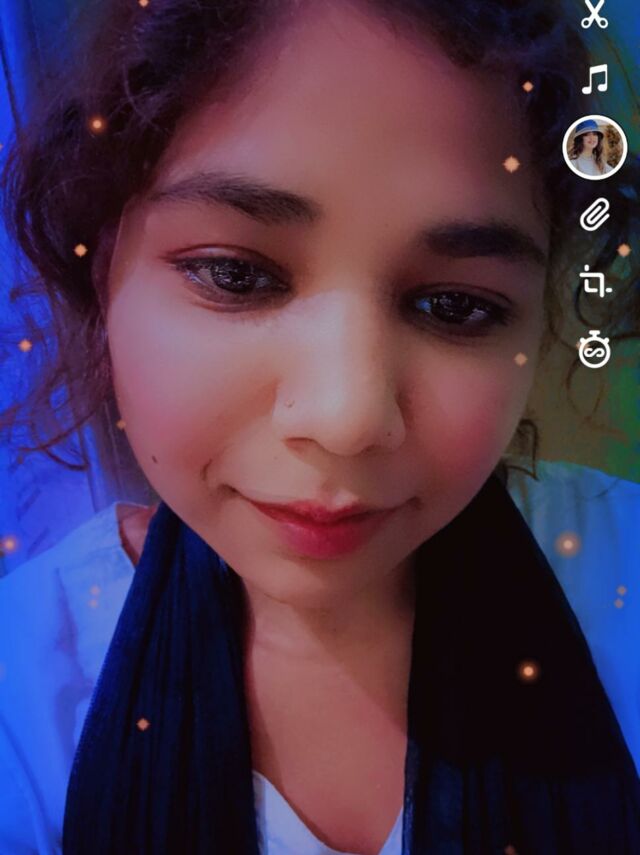Tap the circular lens avatar thumbnail
The image size is (640, 855).
(x=595, y=147)
